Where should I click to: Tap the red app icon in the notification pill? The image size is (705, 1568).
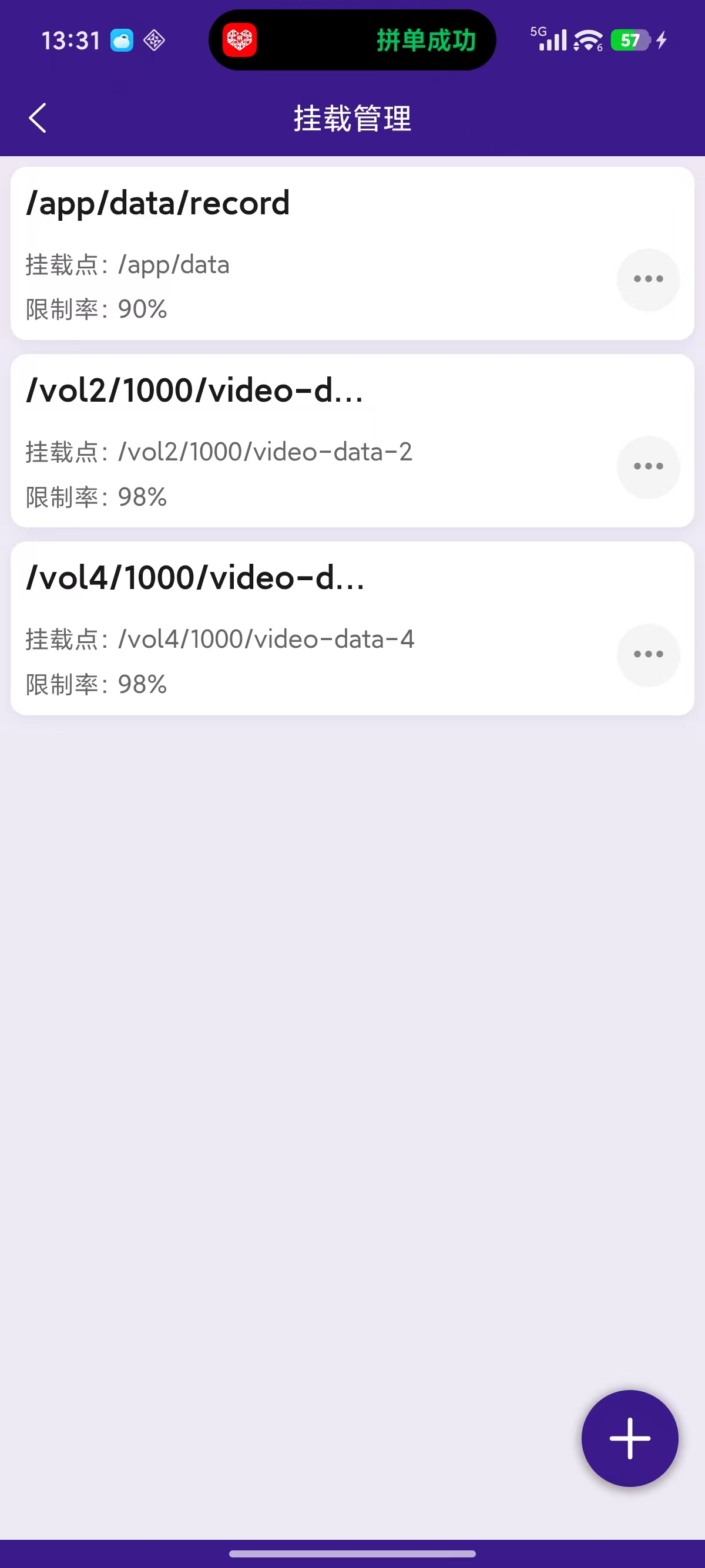[x=240, y=39]
